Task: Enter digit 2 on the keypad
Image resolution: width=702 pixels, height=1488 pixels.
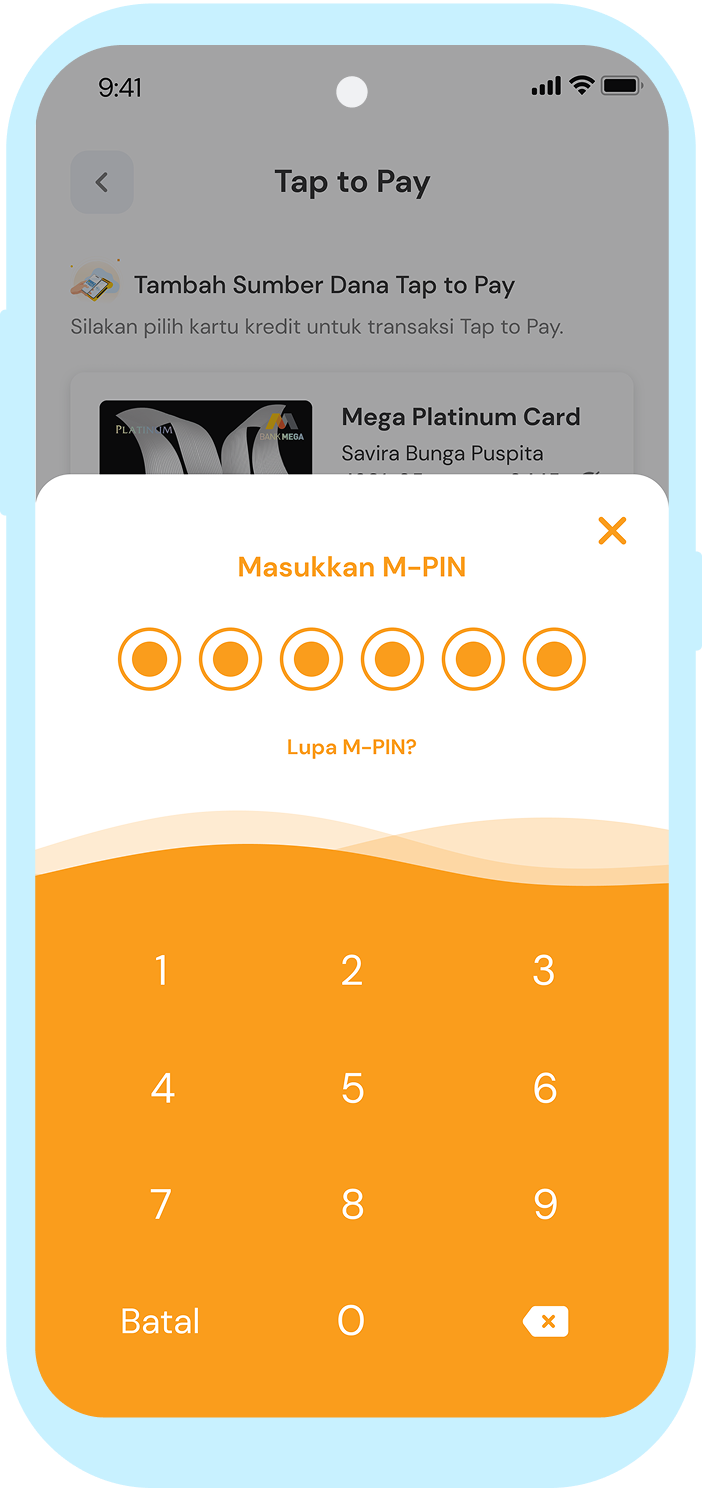Action: pos(351,970)
